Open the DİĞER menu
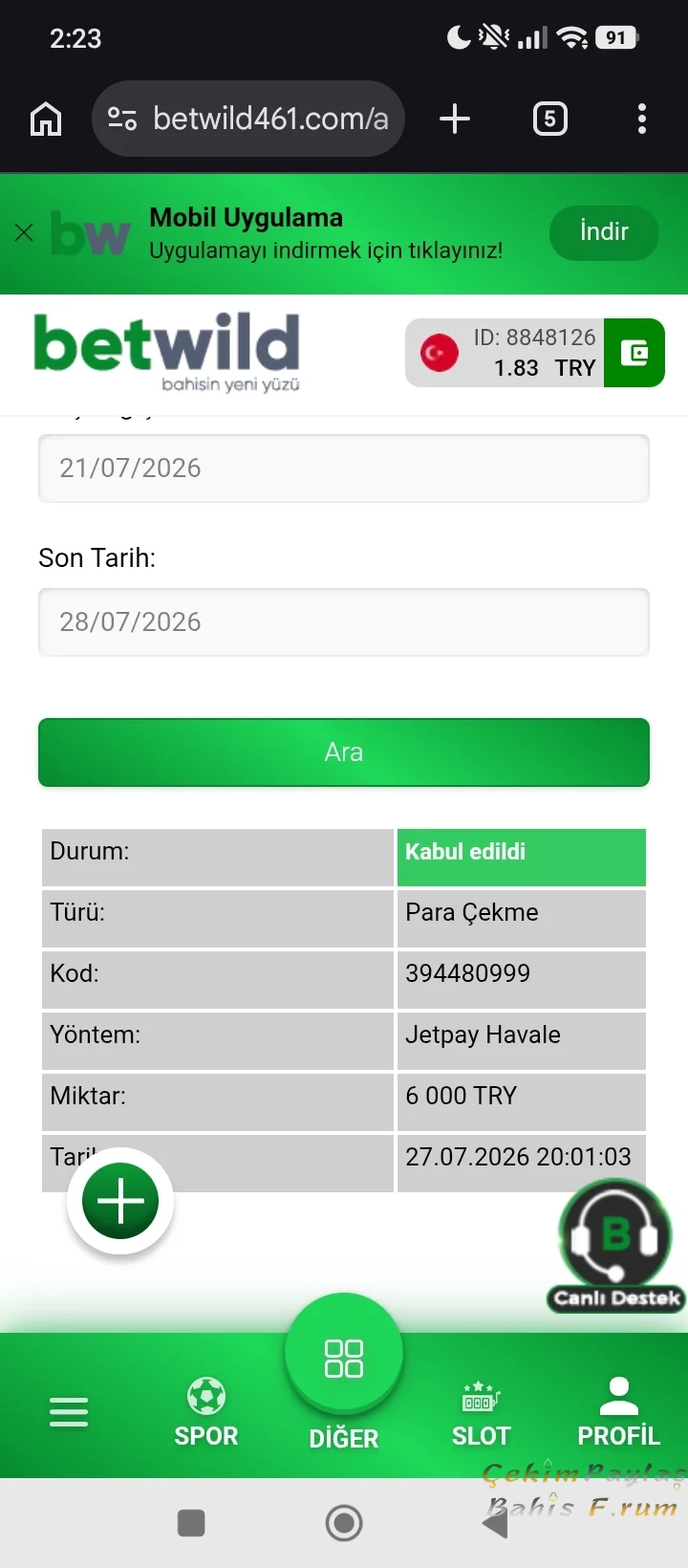Image resolution: width=688 pixels, height=1568 pixels. coord(344,1372)
